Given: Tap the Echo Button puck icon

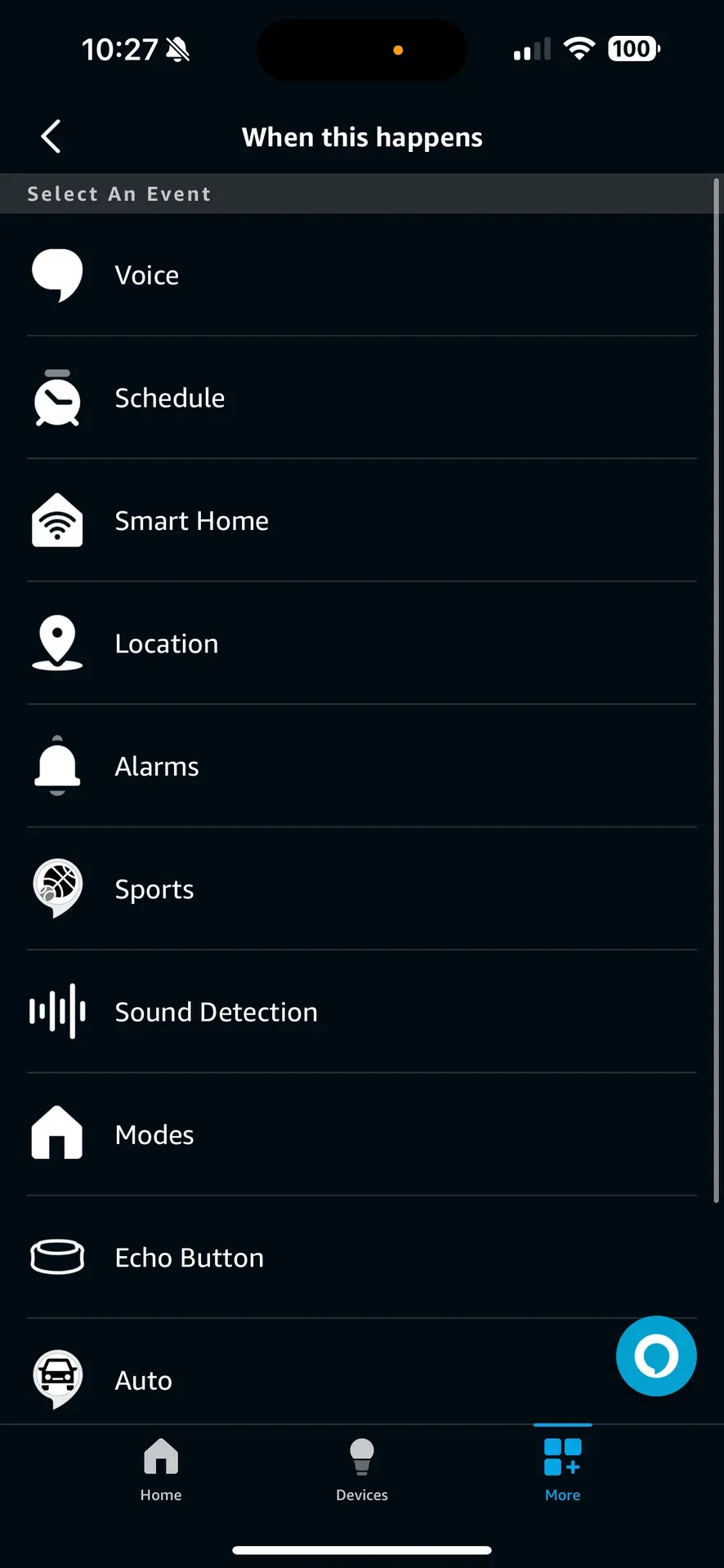Looking at the screenshot, I should [57, 1257].
